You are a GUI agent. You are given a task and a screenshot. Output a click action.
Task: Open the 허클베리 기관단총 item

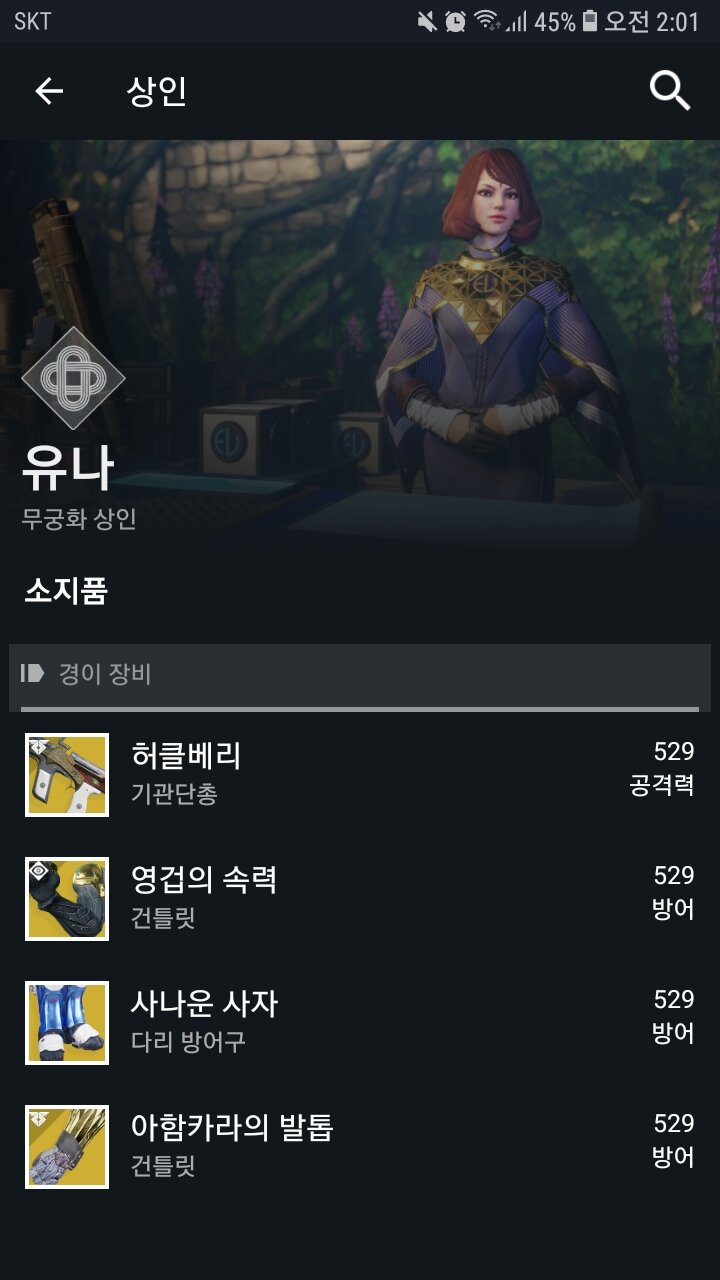point(360,774)
